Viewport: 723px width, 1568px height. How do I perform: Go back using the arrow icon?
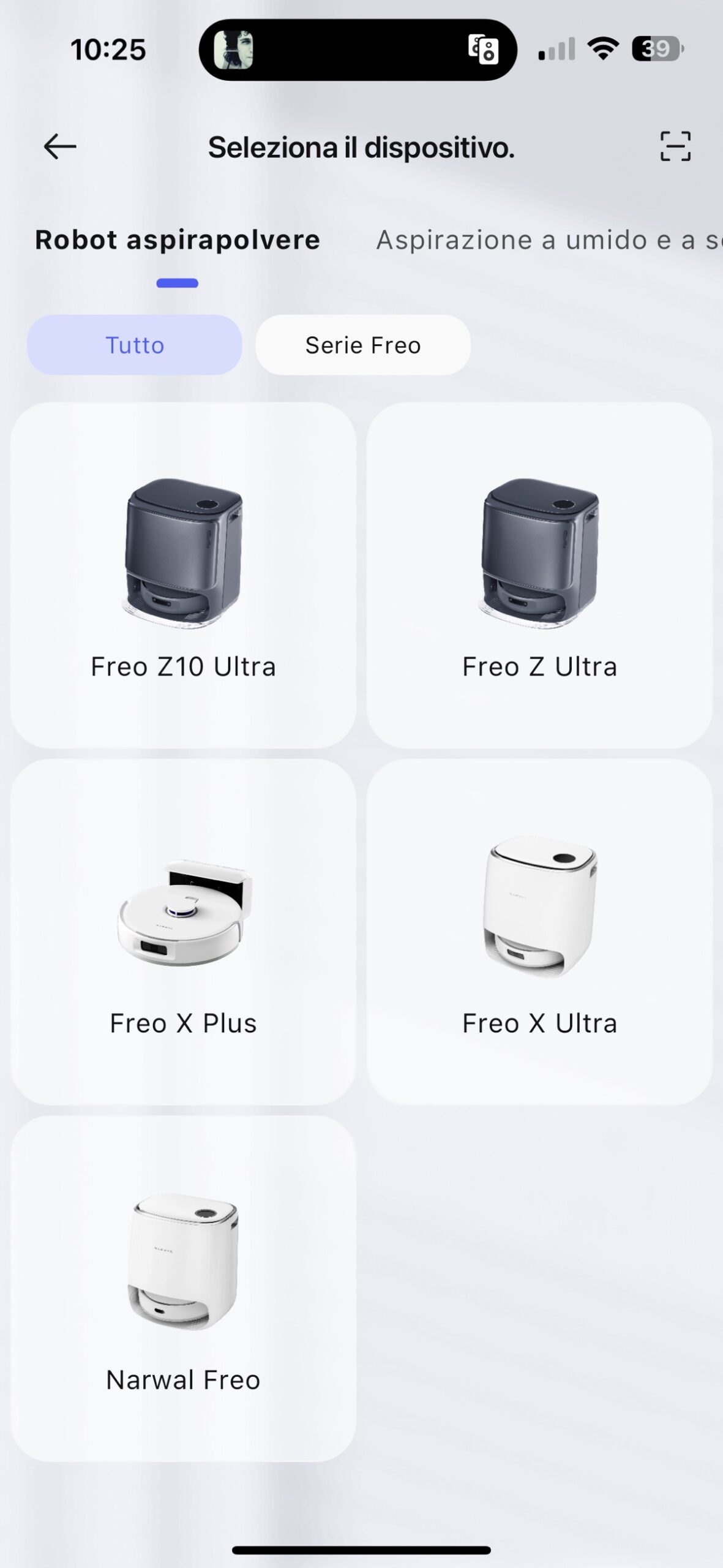(x=60, y=147)
